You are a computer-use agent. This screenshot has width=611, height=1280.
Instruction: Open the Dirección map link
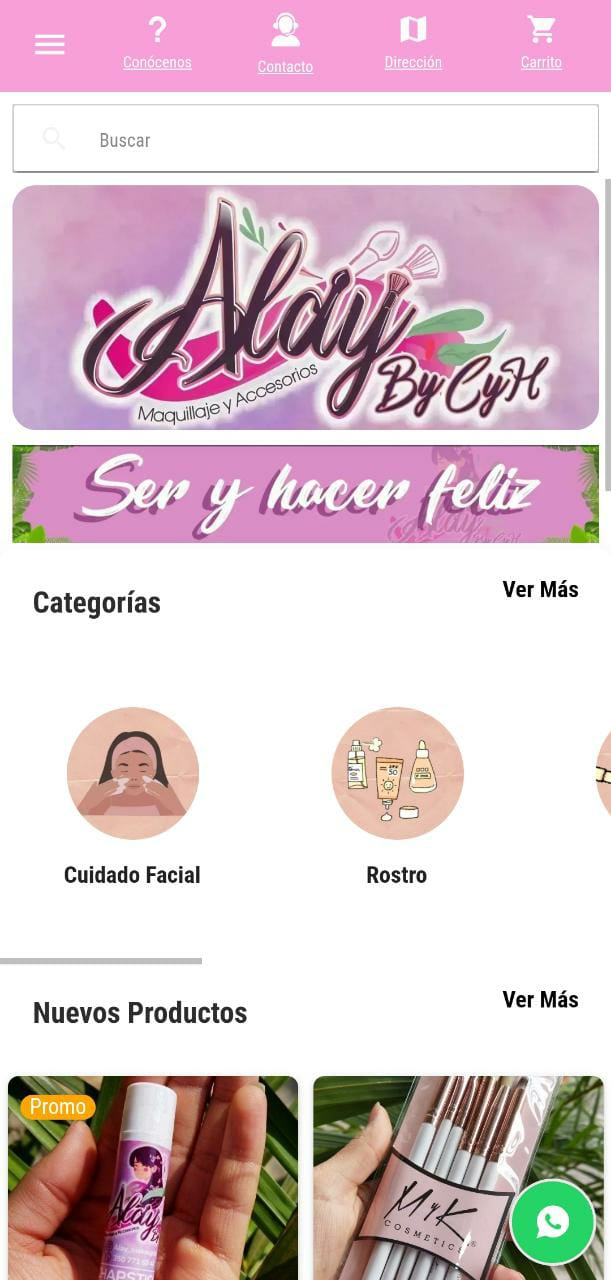(x=413, y=44)
